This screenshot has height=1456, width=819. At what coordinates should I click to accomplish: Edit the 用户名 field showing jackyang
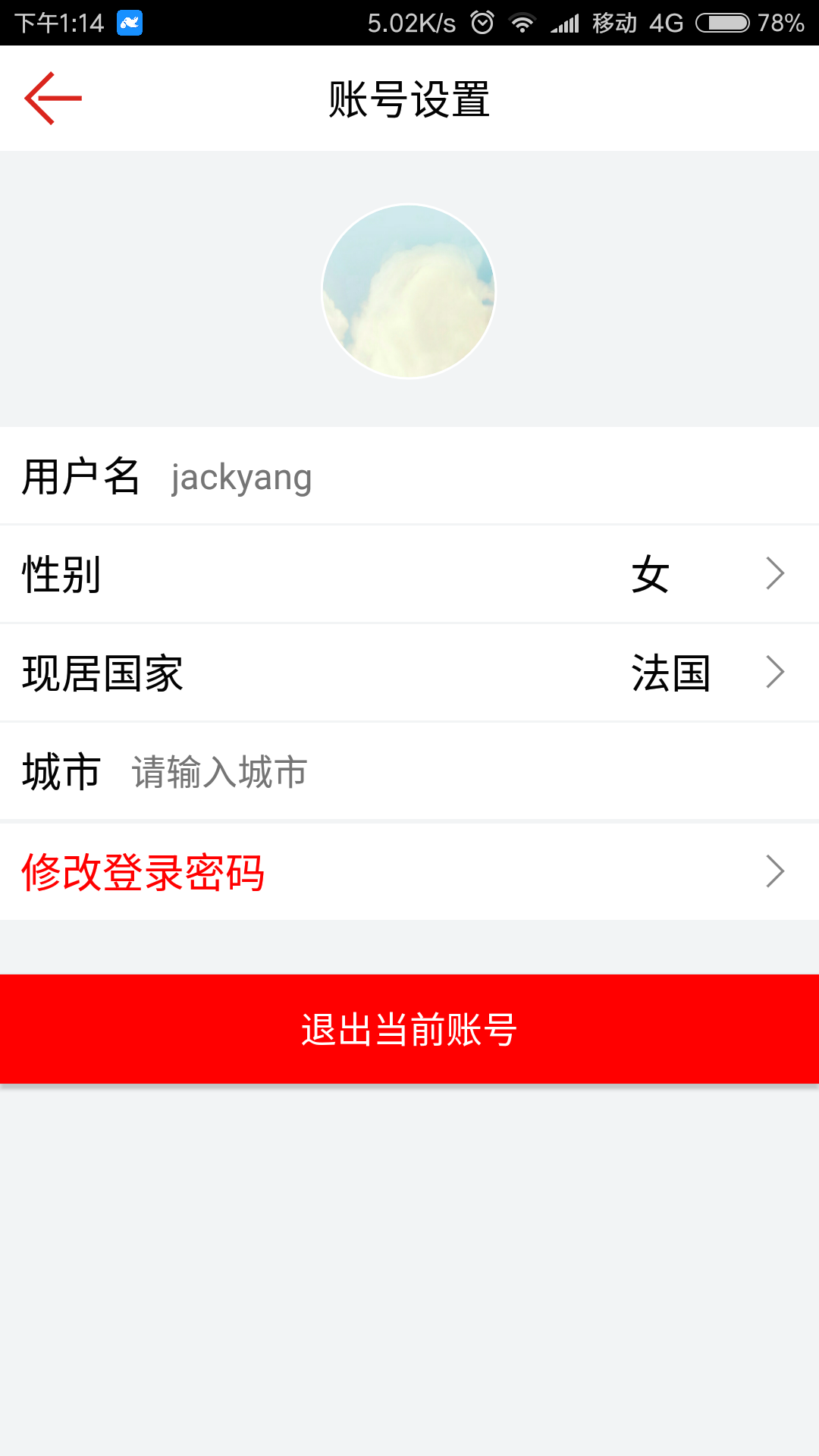243,478
